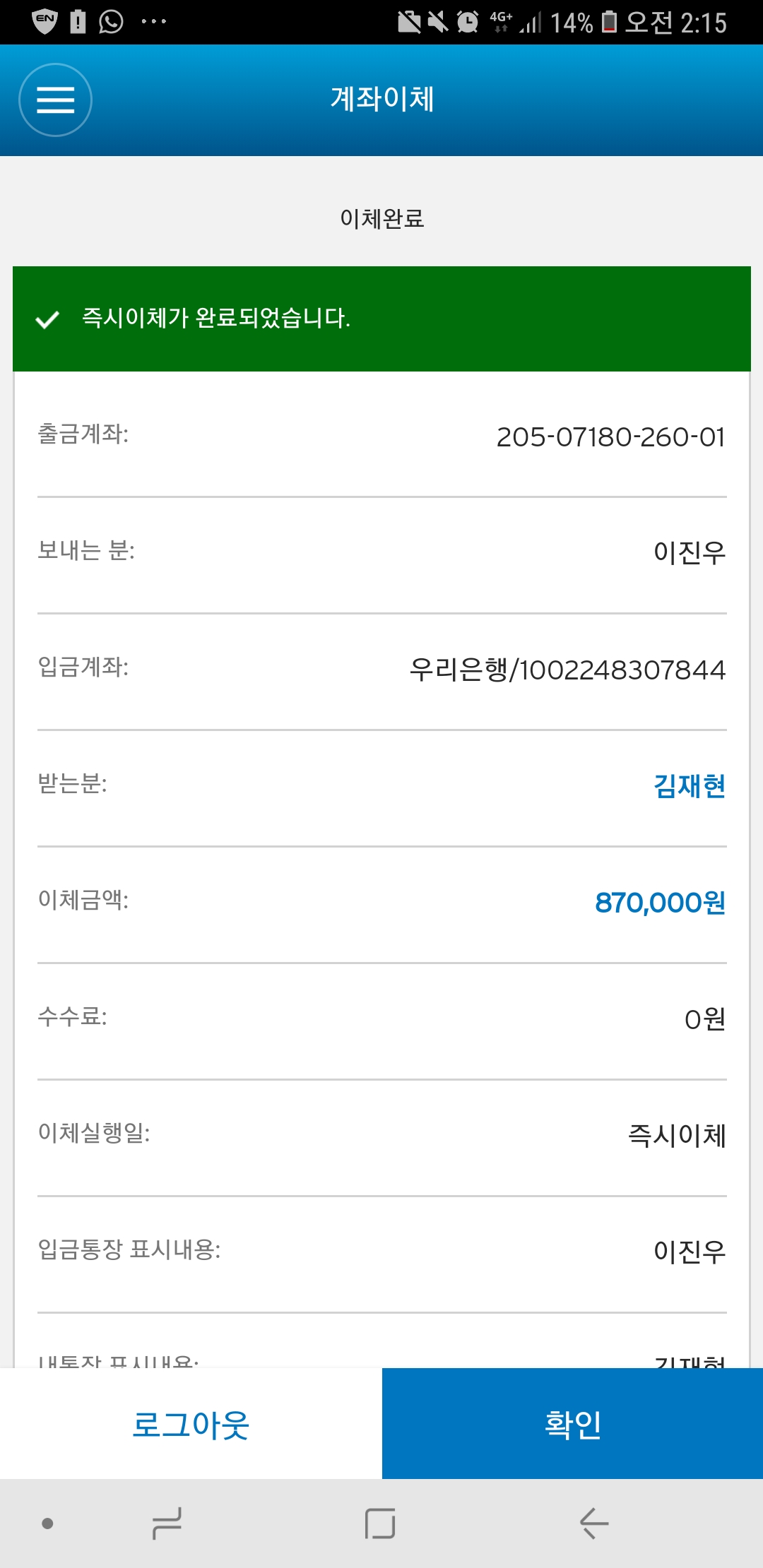Confirm with the 확인 button
763x1568 pixels.
[572, 1424]
